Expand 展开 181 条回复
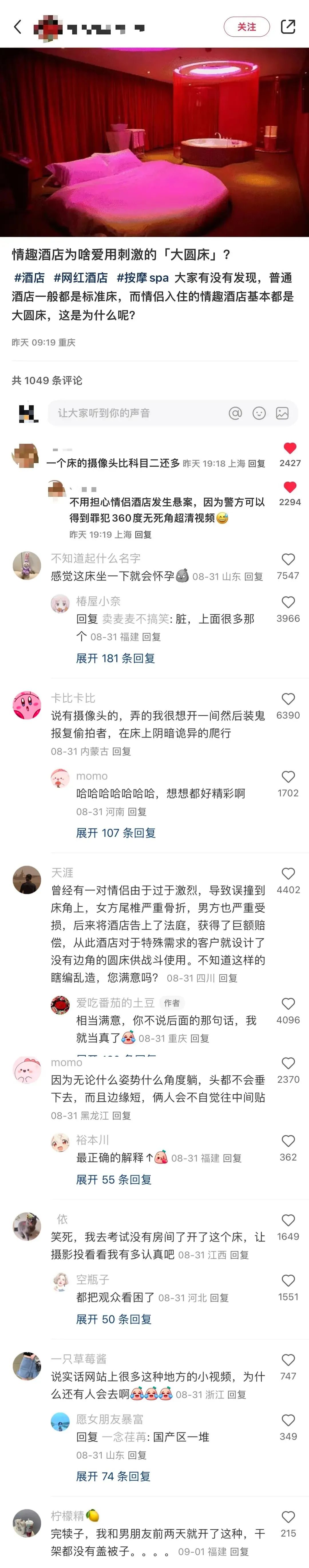The width and height of the screenshot is (309, 1568). (x=115, y=658)
